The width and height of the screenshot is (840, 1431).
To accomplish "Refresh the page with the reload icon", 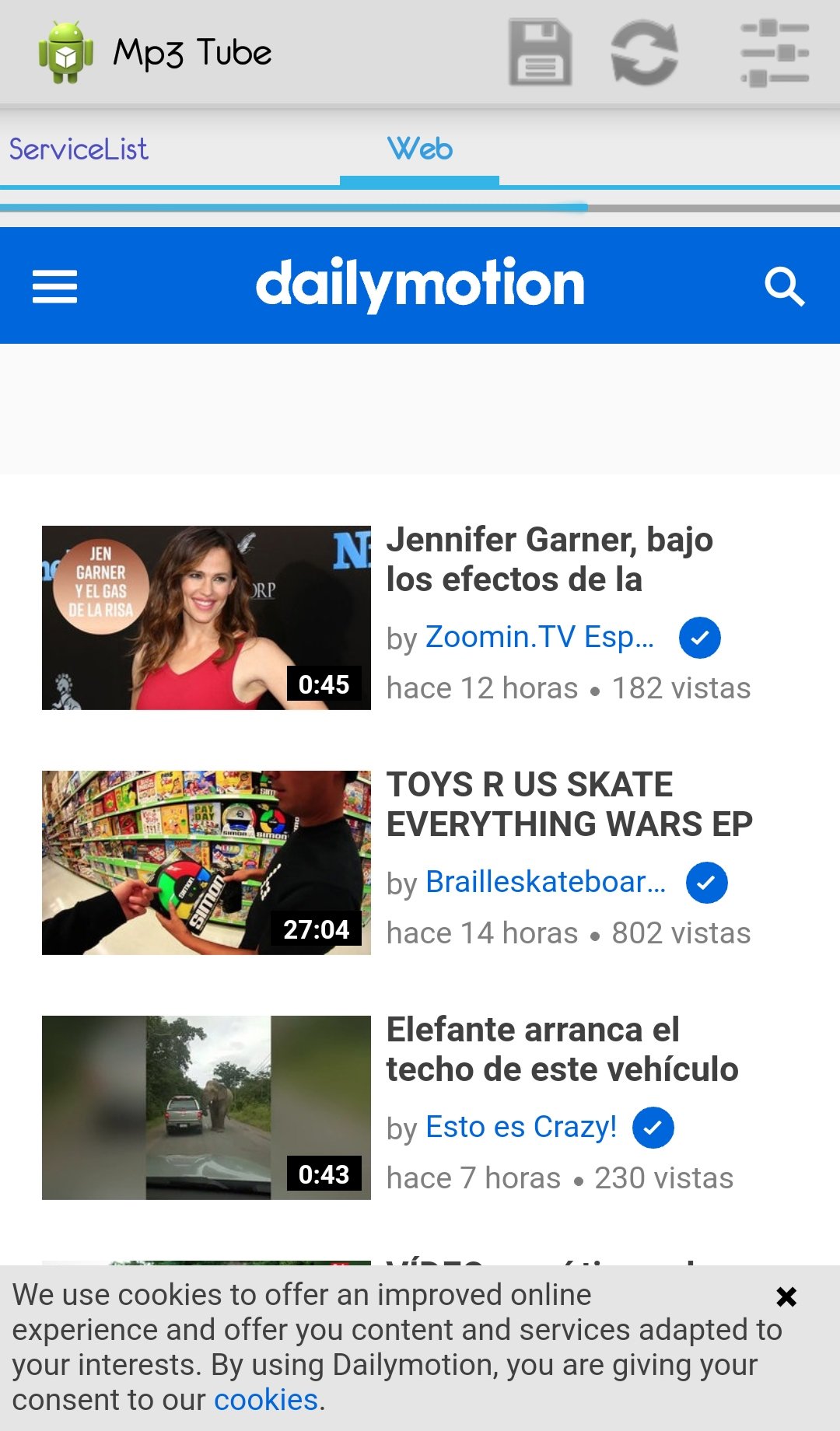I will point(645,52).
